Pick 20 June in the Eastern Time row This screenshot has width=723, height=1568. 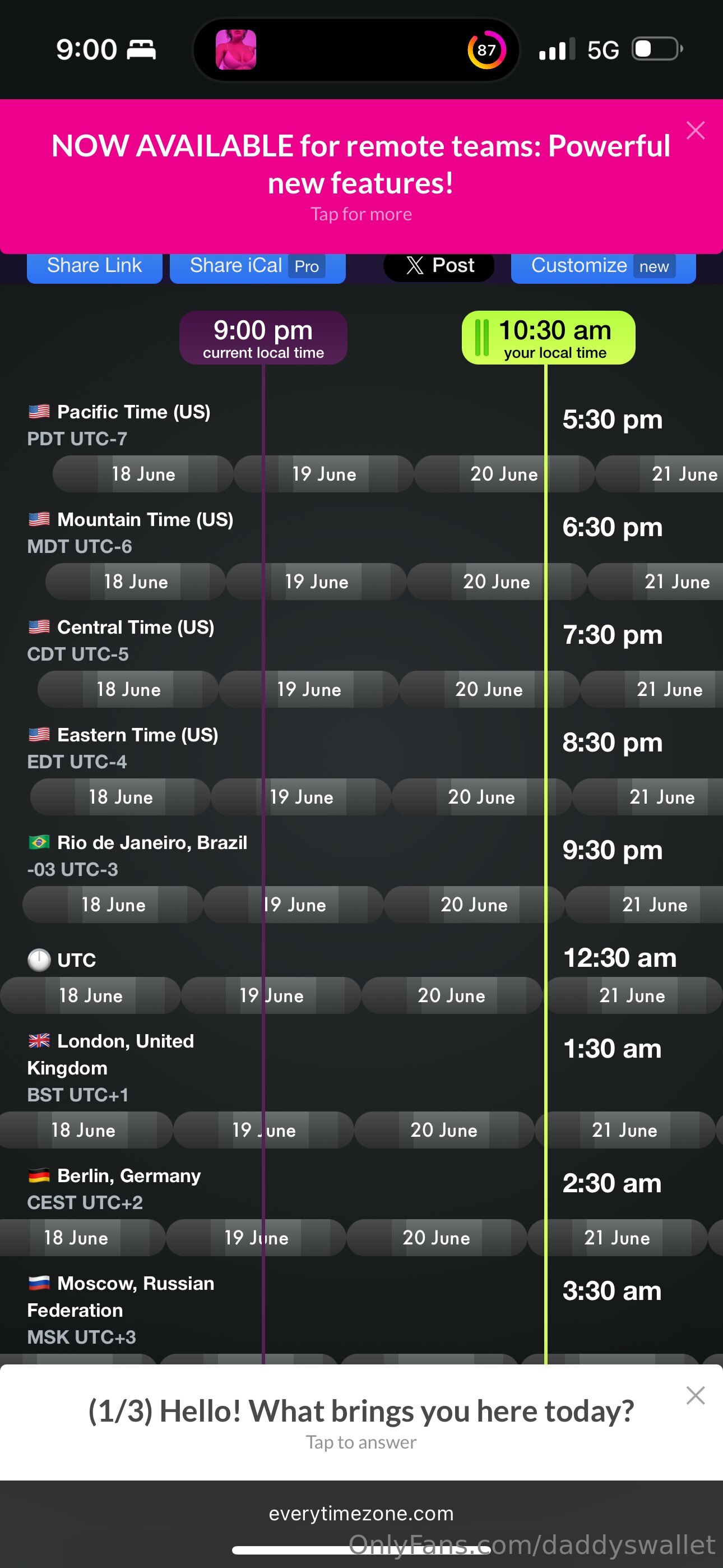(x=481, y=797)
